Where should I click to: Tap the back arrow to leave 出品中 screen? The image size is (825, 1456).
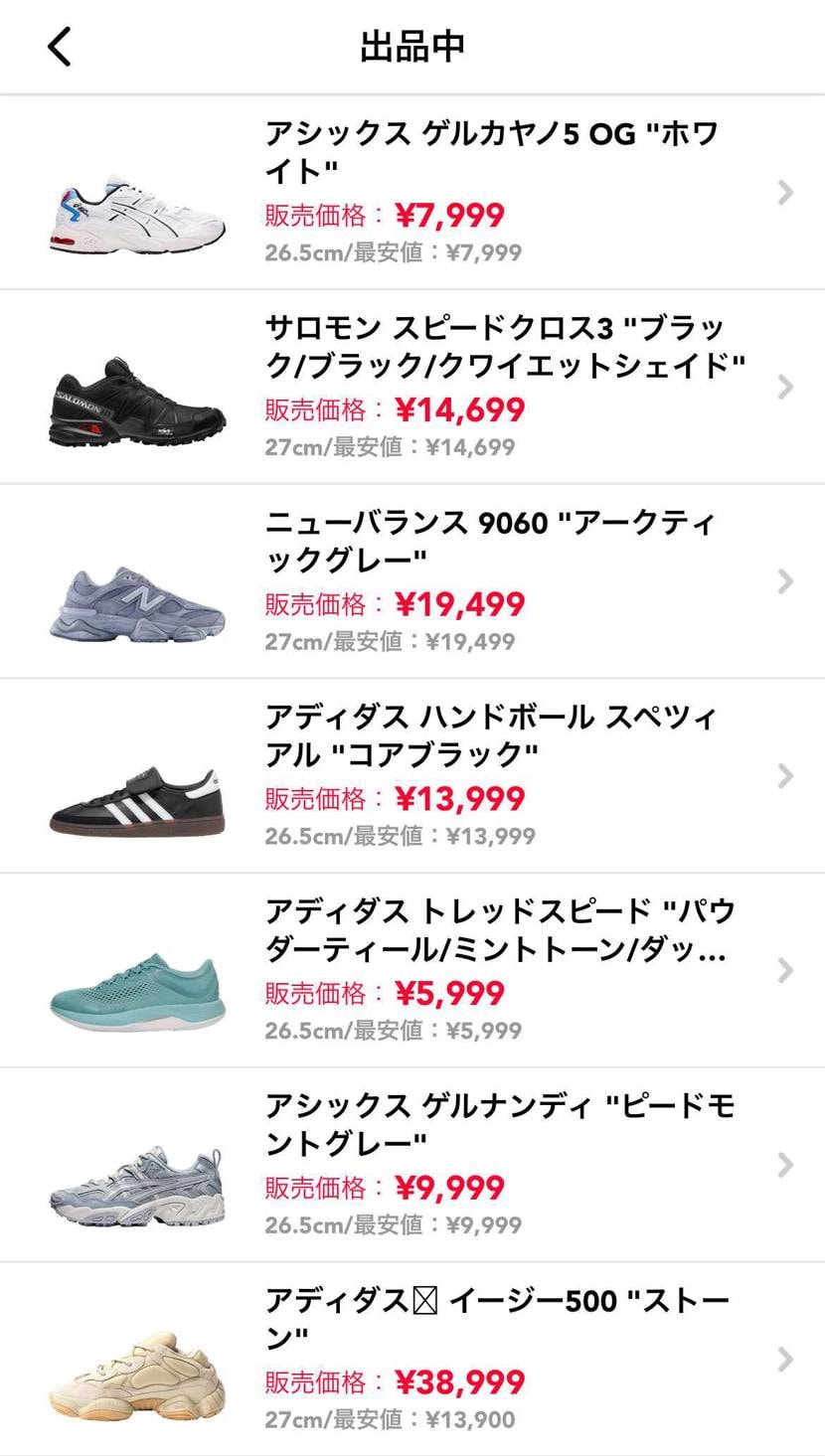point(57,45)
